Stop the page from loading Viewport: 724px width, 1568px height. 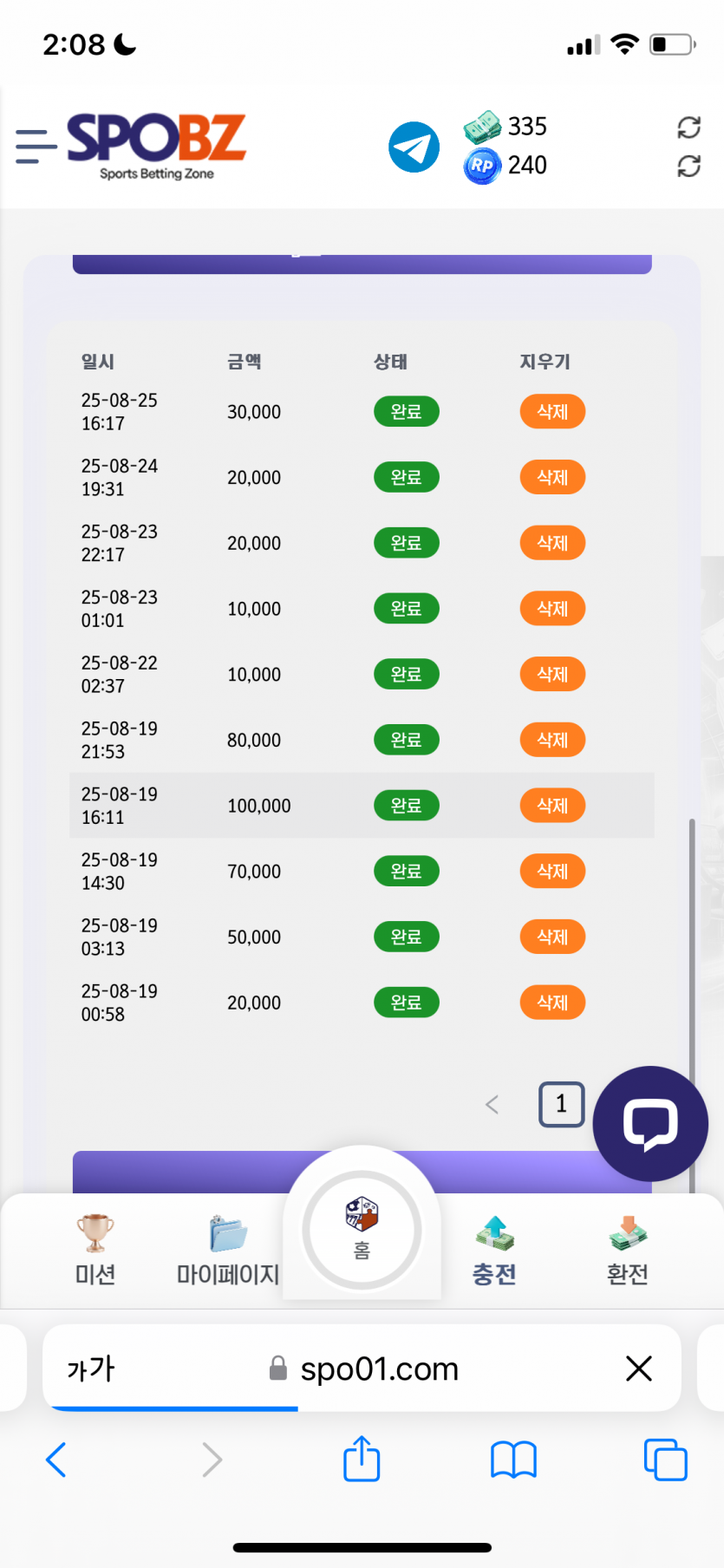coord(639,1369)
